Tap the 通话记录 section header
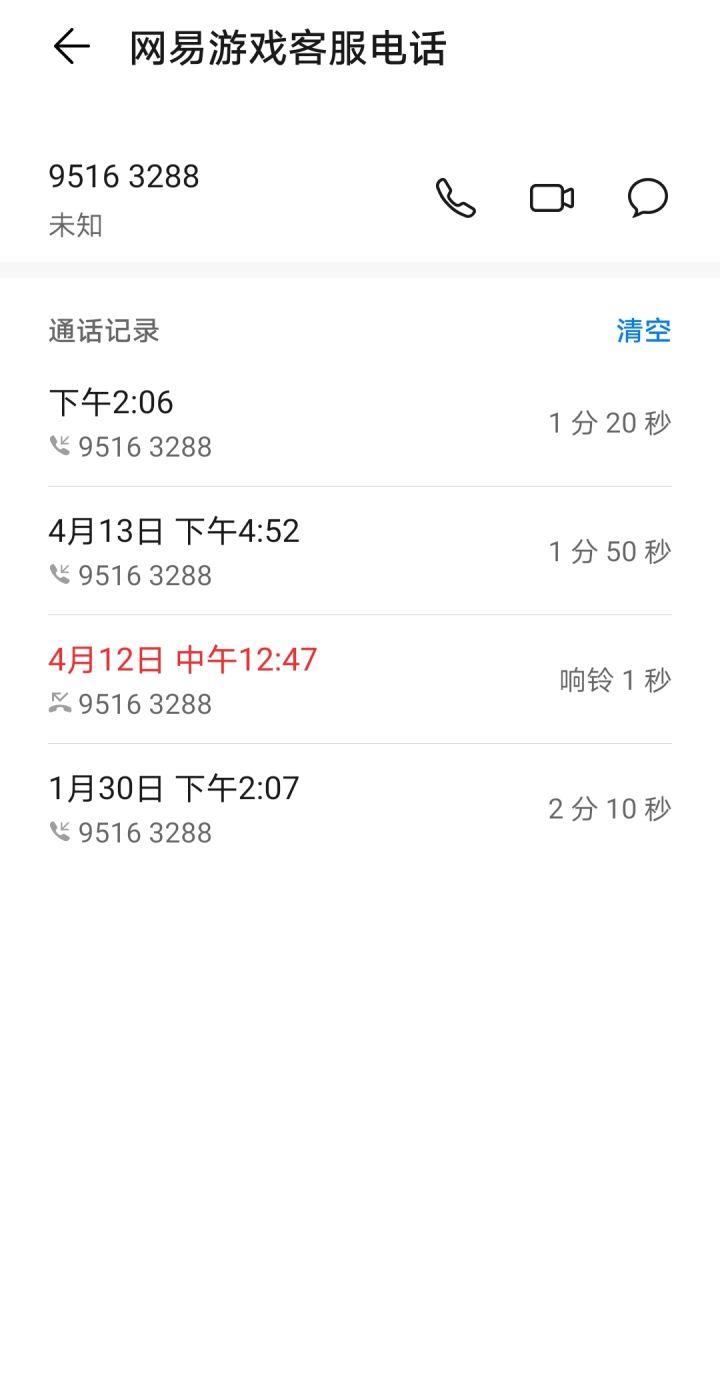Screen dimensions: 720x1379 pyautogui.click(x=104, y=331)
